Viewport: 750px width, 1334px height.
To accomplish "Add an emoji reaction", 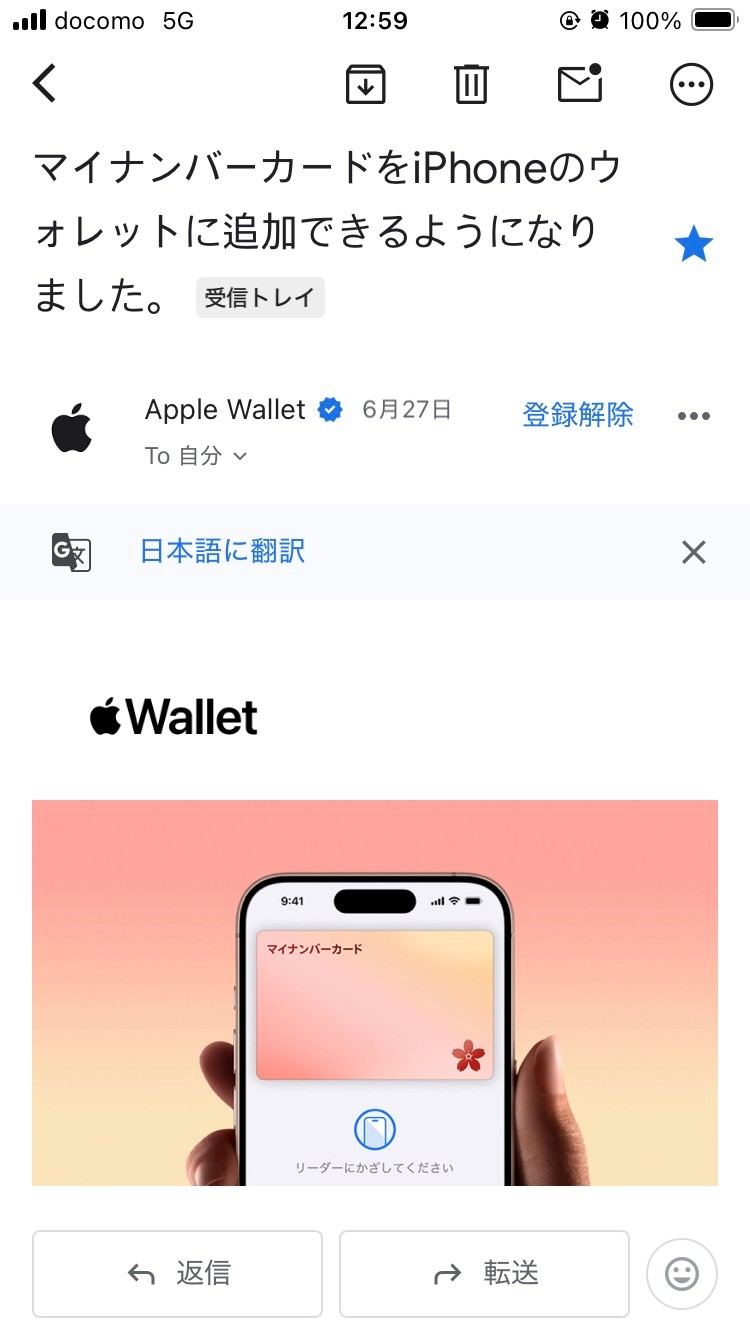I will 682,1274.
